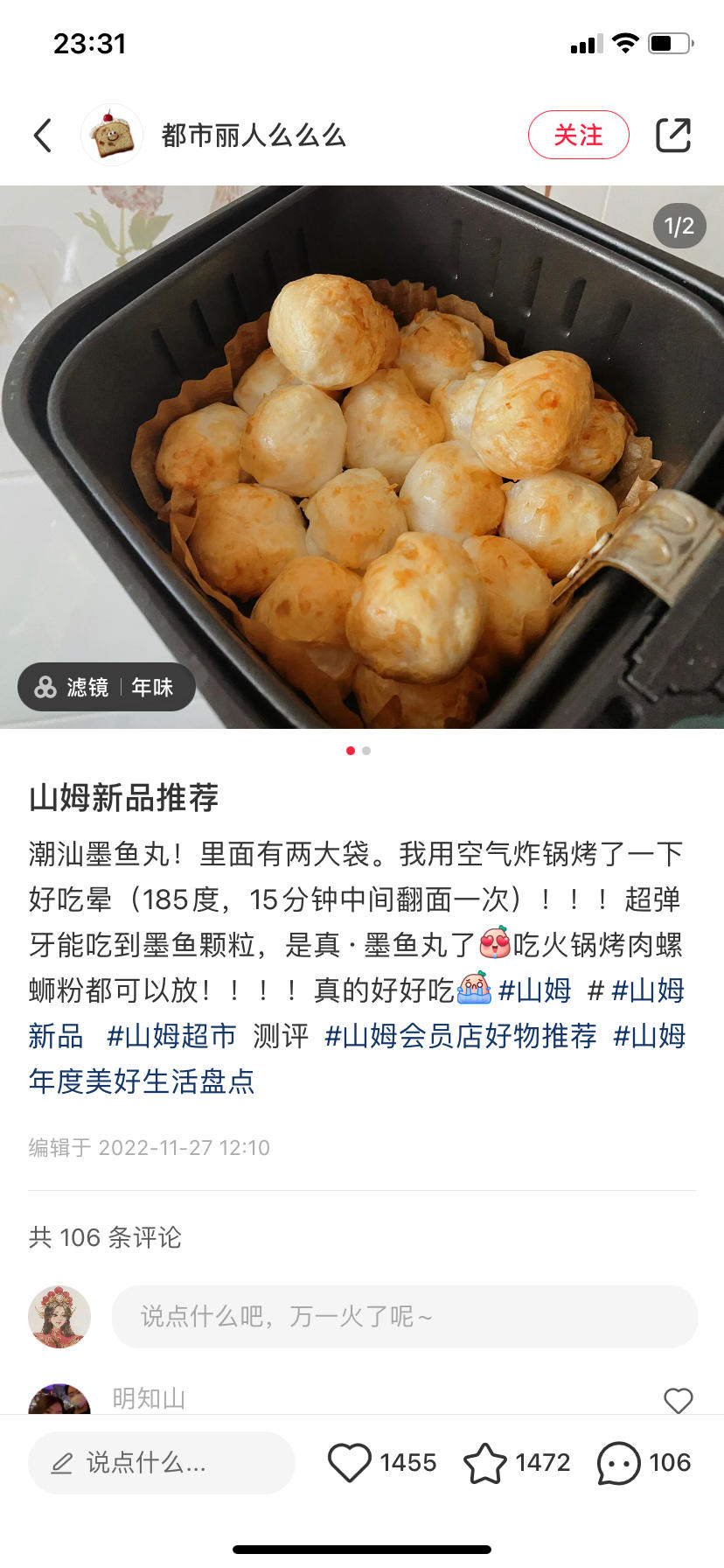Open the 滤镜 年味 filter tag
Screen dimensions: 724x1568
pyautogui.click(x=107, y=687)
